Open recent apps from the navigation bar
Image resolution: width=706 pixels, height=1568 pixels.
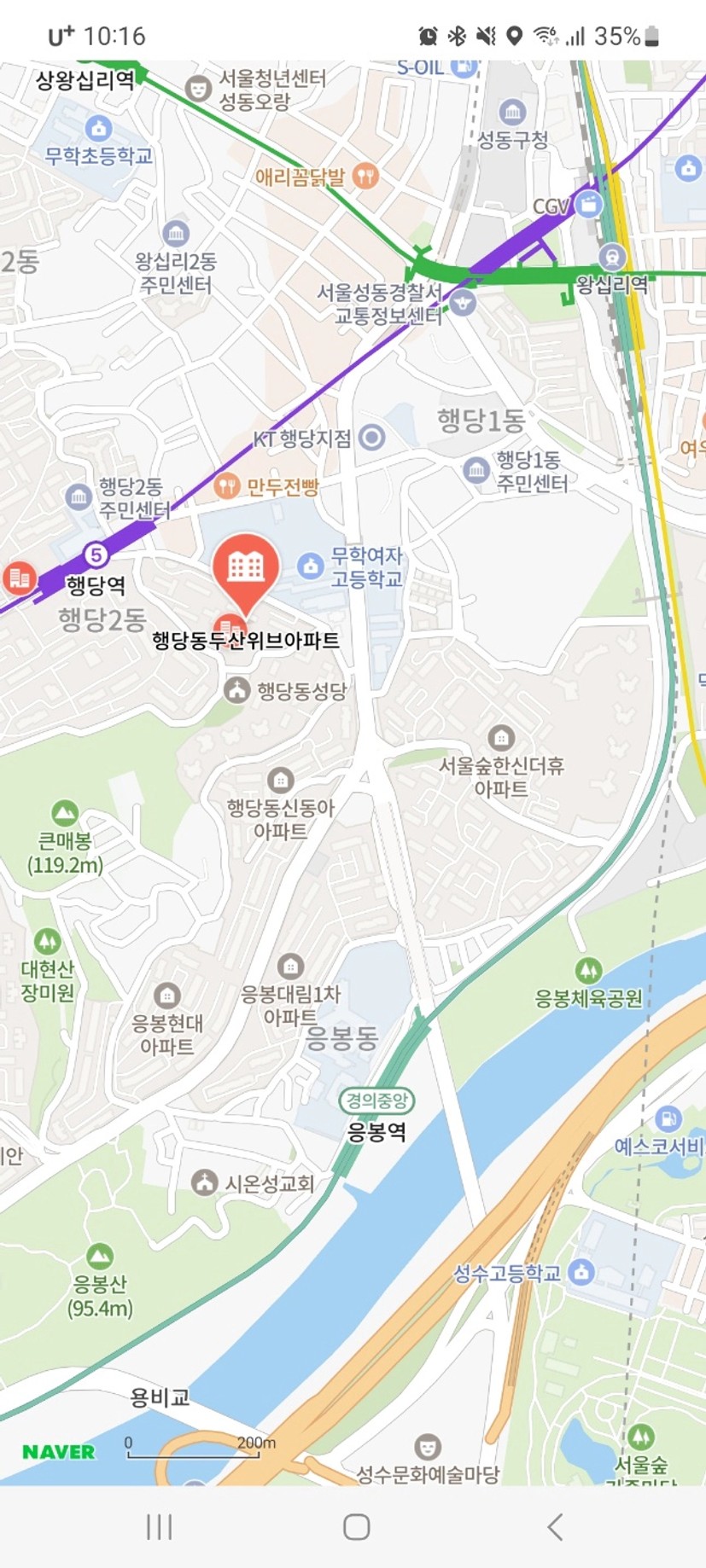(x=160, y=1526)
